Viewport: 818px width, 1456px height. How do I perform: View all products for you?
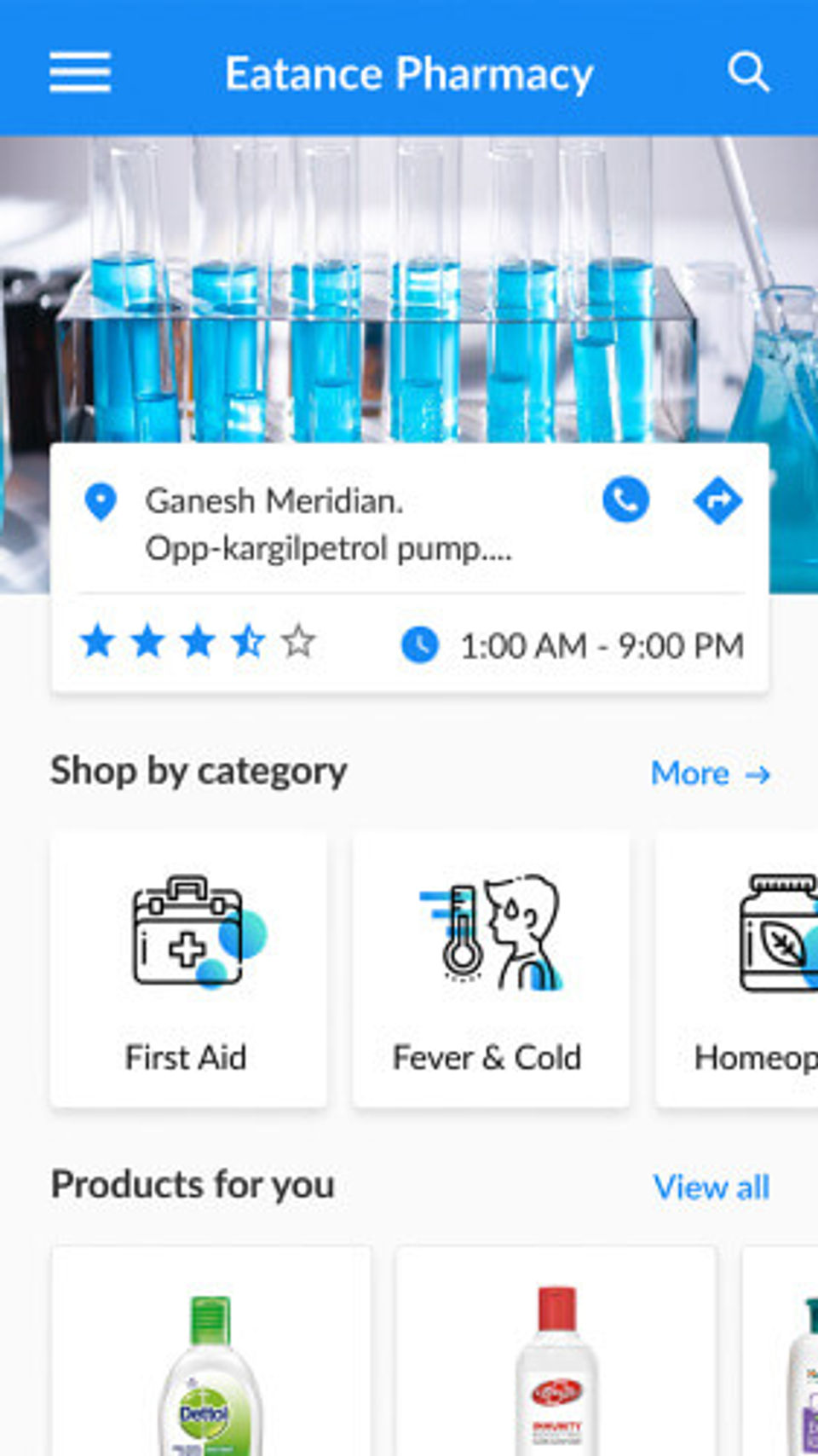[711, 1187]
